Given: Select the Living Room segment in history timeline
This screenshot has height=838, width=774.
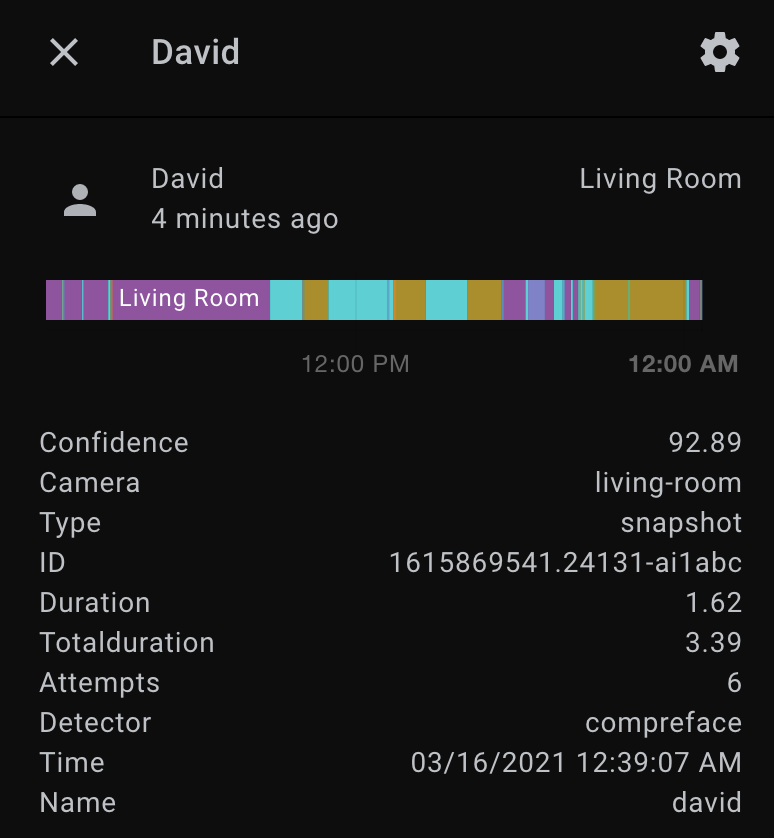Looking at the screenshot, I should pyautogui.click(x=190, y=299).
